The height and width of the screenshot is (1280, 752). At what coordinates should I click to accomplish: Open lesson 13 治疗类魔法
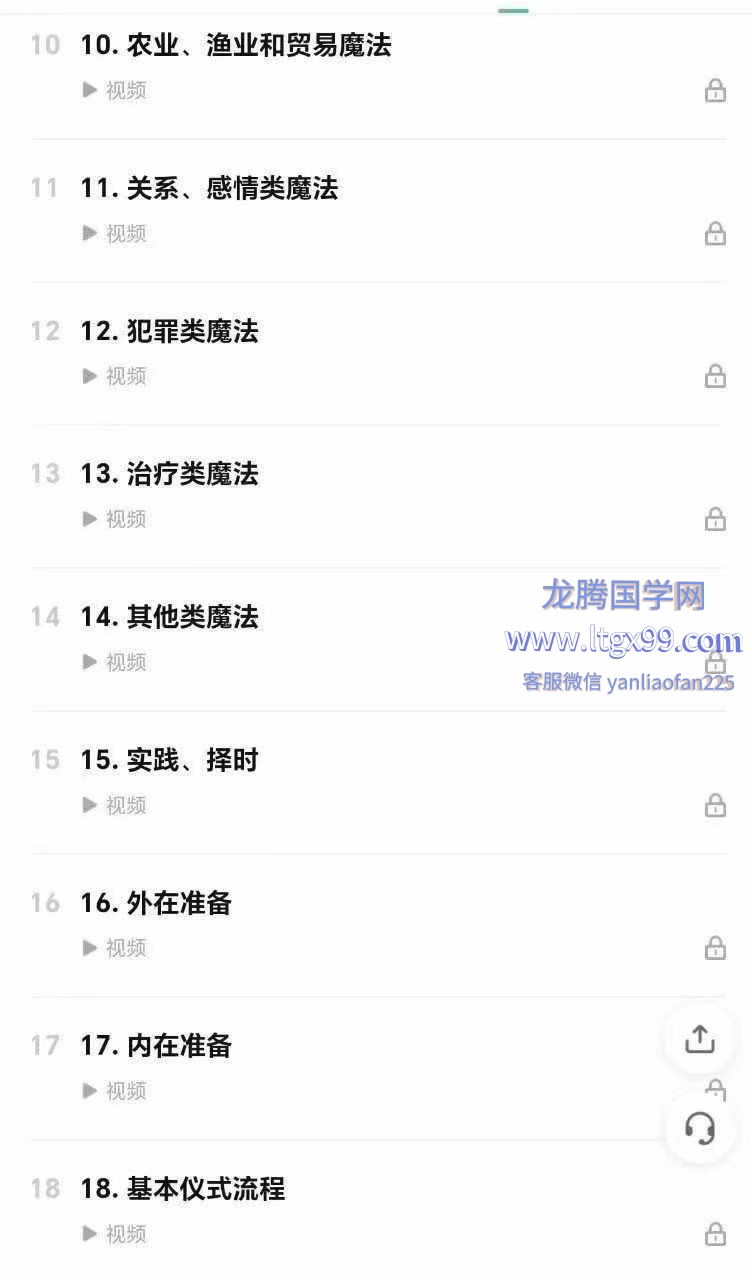click(x=169, y=474)
